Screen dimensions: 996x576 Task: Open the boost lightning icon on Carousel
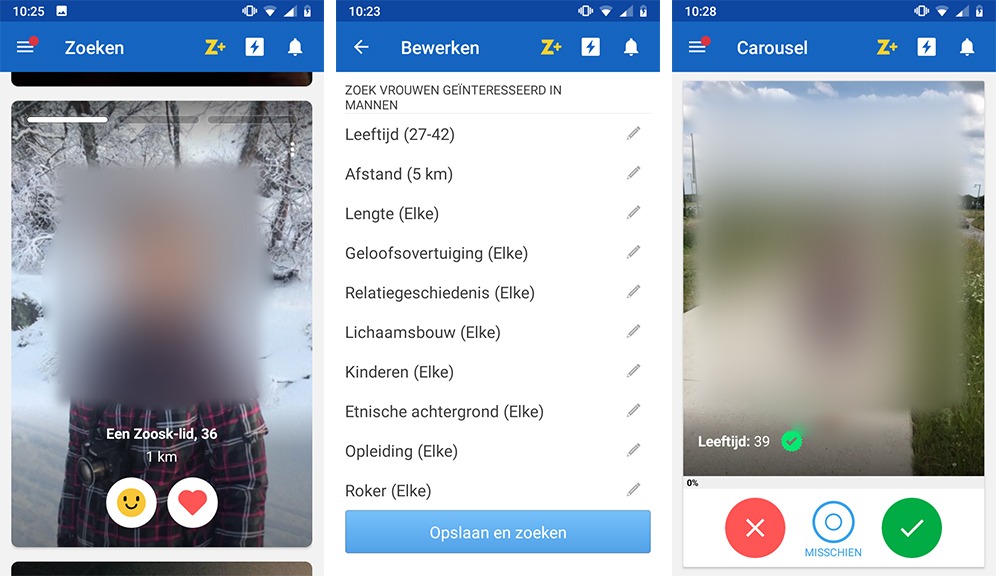[x=927, y=47]
